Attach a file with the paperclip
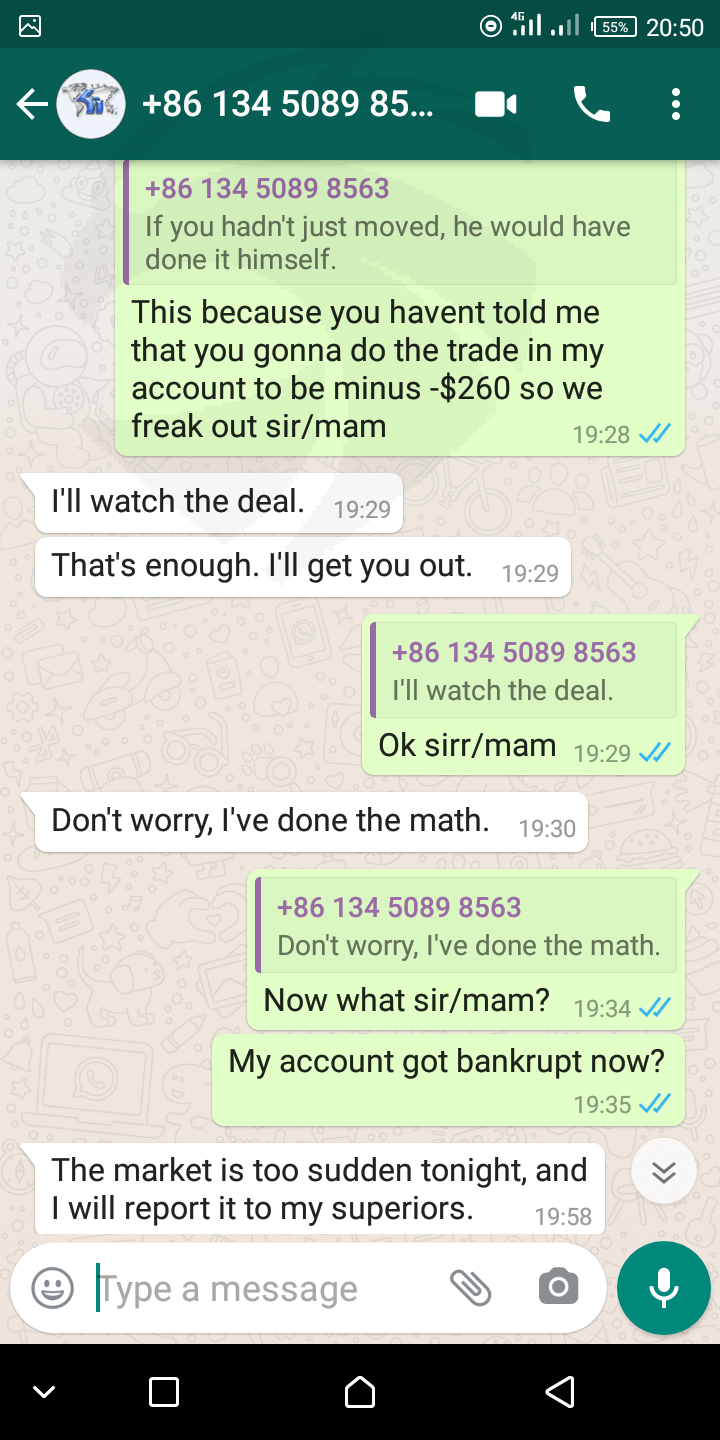The image size is (720, 1440). (x=470, y=1288)
